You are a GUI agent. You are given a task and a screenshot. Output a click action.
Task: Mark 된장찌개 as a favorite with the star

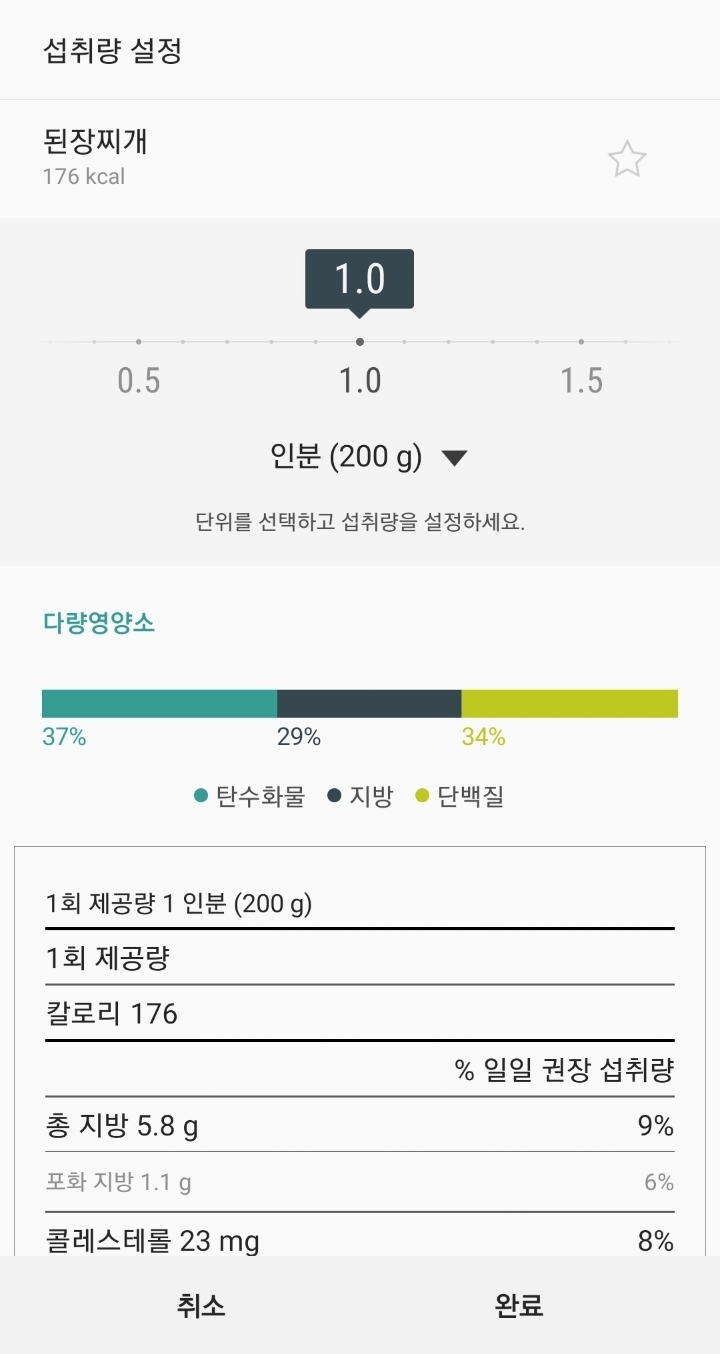pos(627,160)
